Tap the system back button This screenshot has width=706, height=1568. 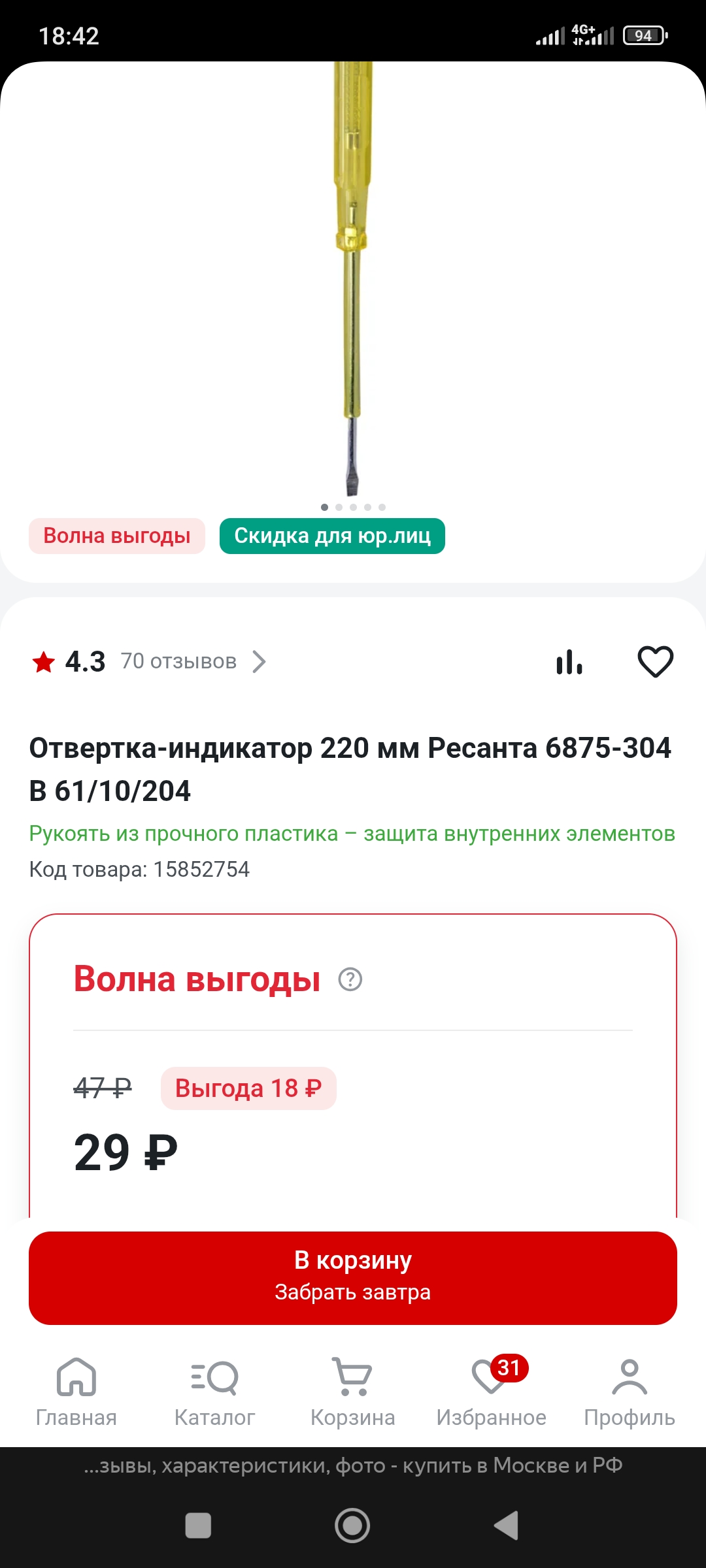point(507,1526)
